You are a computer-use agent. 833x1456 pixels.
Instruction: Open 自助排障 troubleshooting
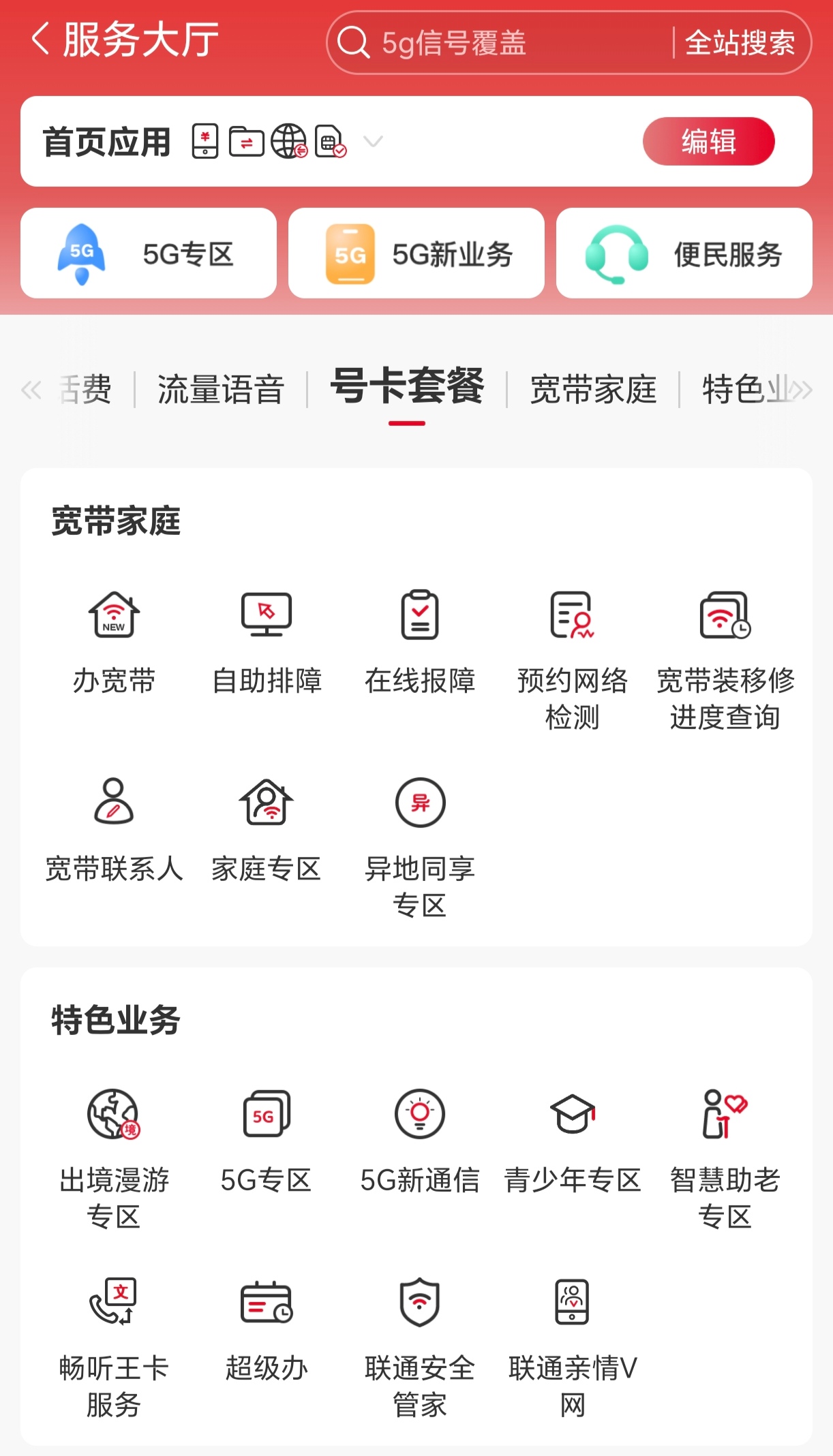pyautogui.click(x=267, y=641)
